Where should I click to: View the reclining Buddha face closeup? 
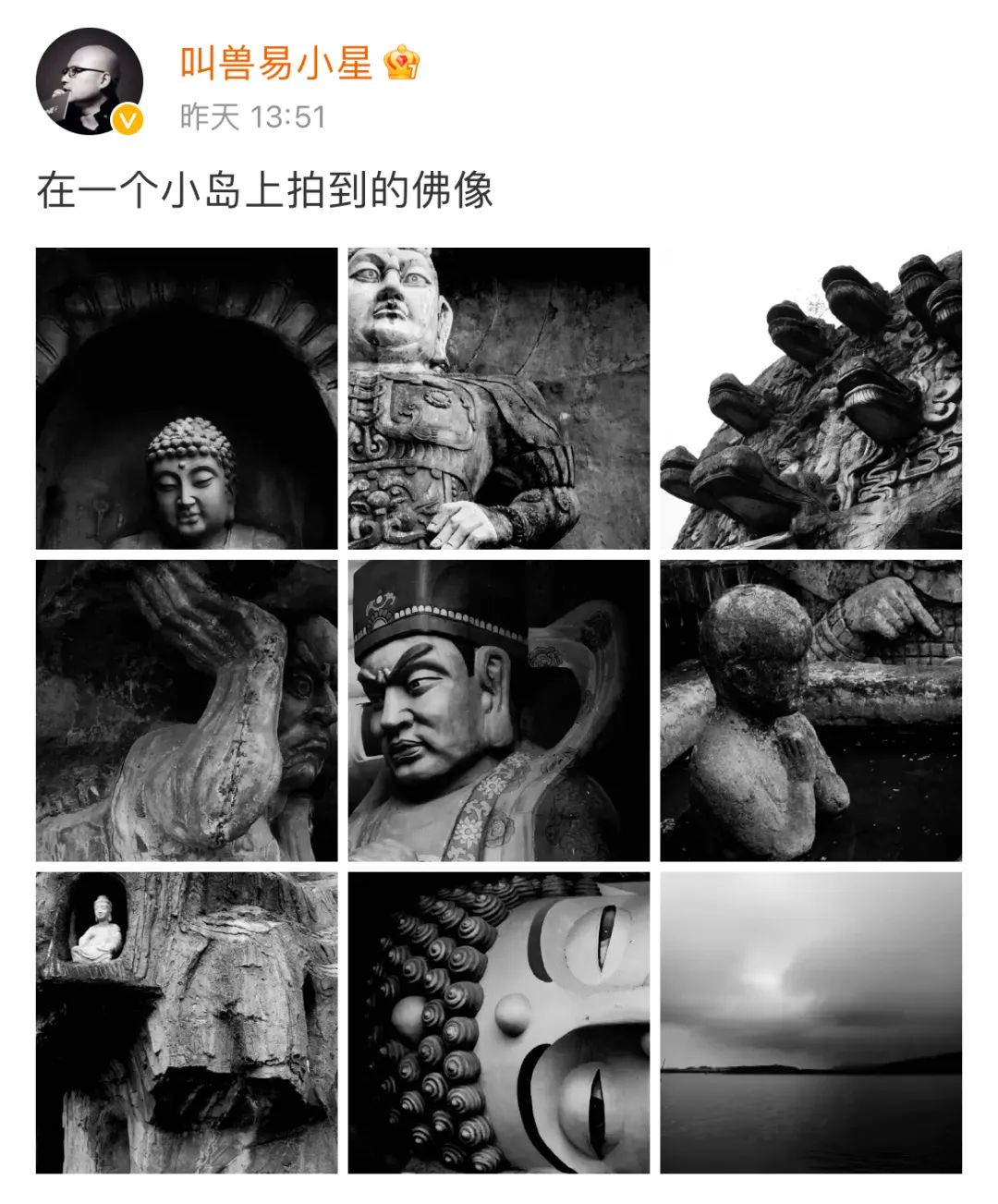pos(498,1022)
